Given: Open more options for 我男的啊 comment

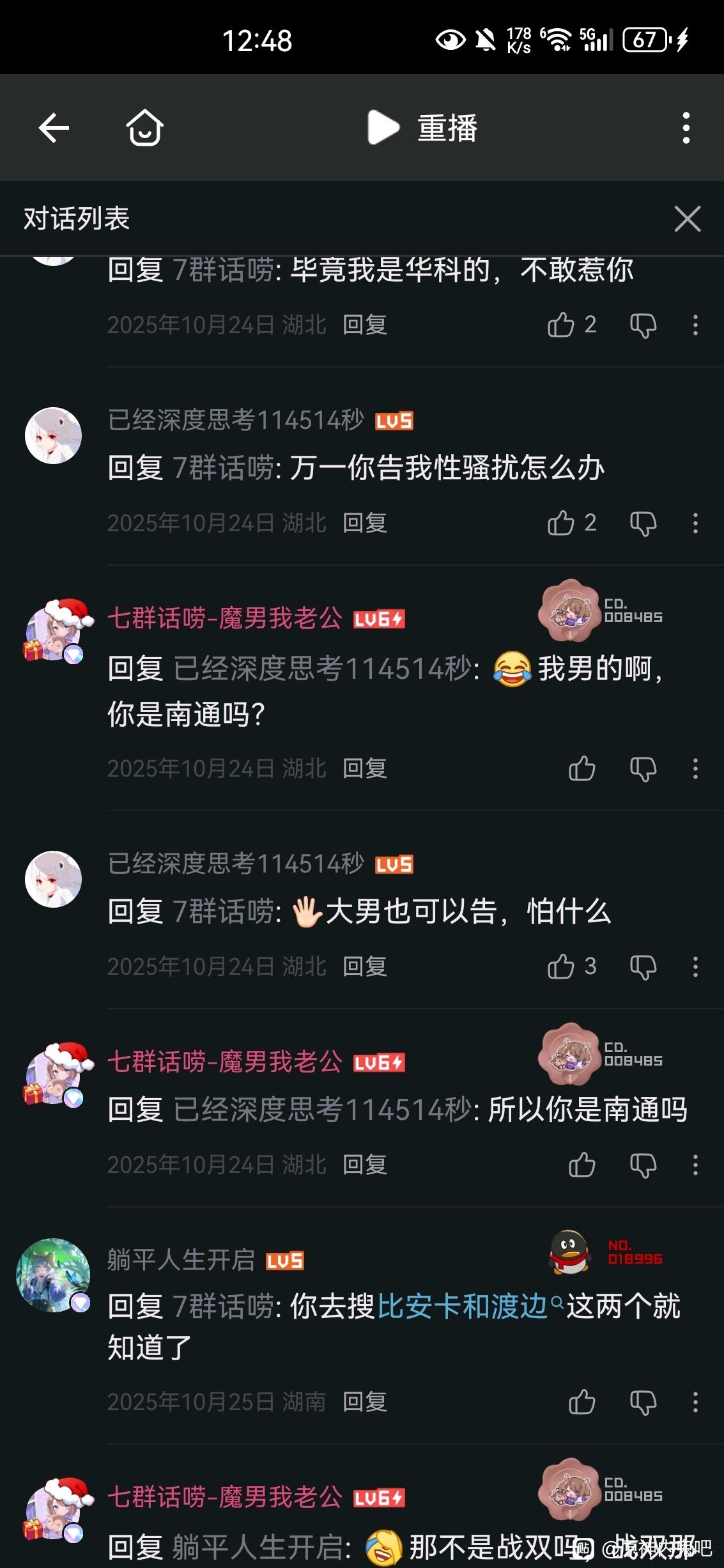Looking at the screenshot, I should pyautogui.click(x=695, y=768).
